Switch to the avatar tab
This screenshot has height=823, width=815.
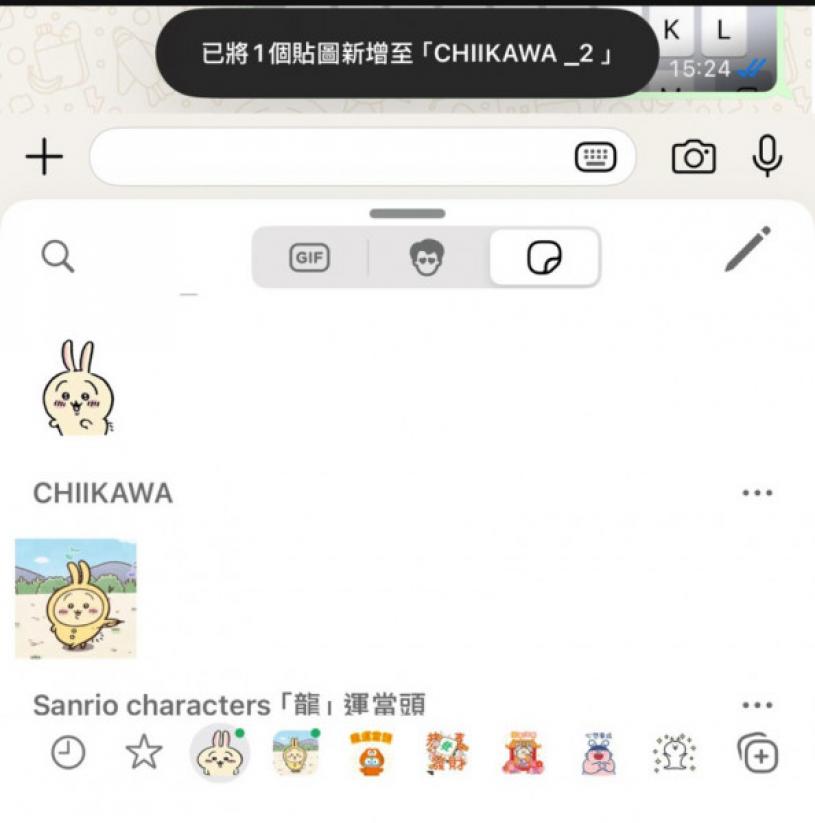pos(428,258)
